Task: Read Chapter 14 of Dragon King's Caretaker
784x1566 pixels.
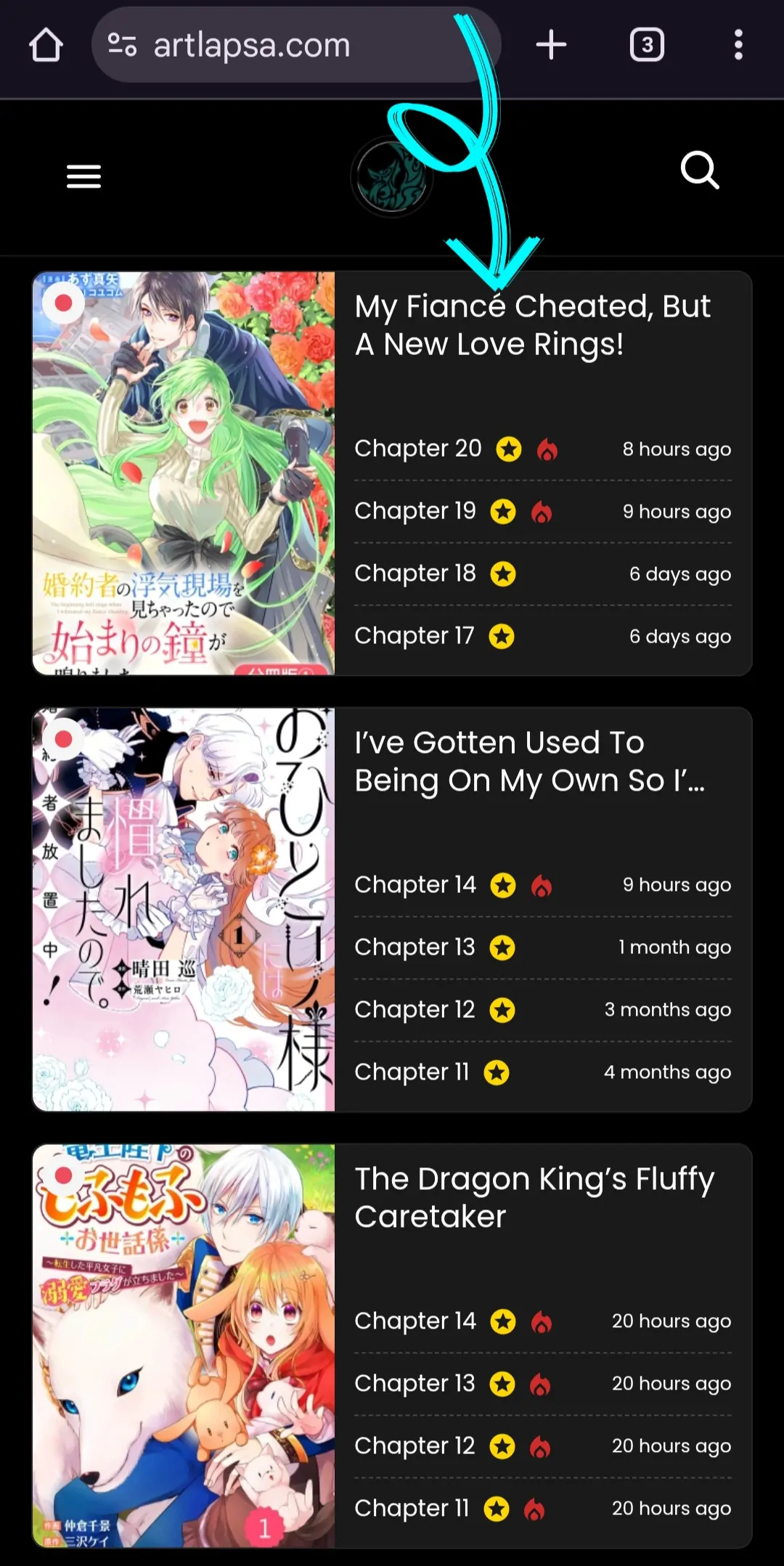Action: pyautogui.click(x=415, y=1321)
